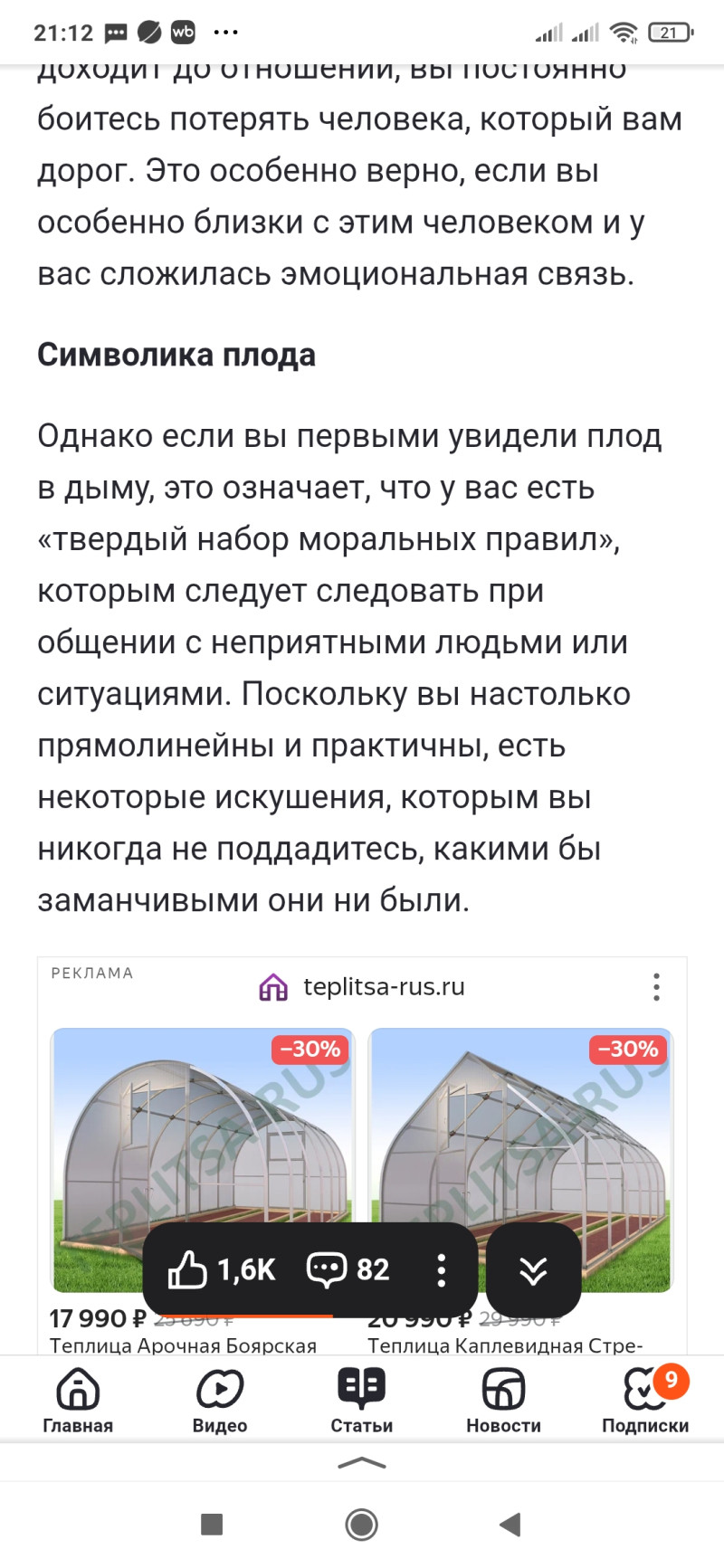Tap the double-chevron jump down button
The width and height of the screenshot is (724, 1568).
(533, 1270)
